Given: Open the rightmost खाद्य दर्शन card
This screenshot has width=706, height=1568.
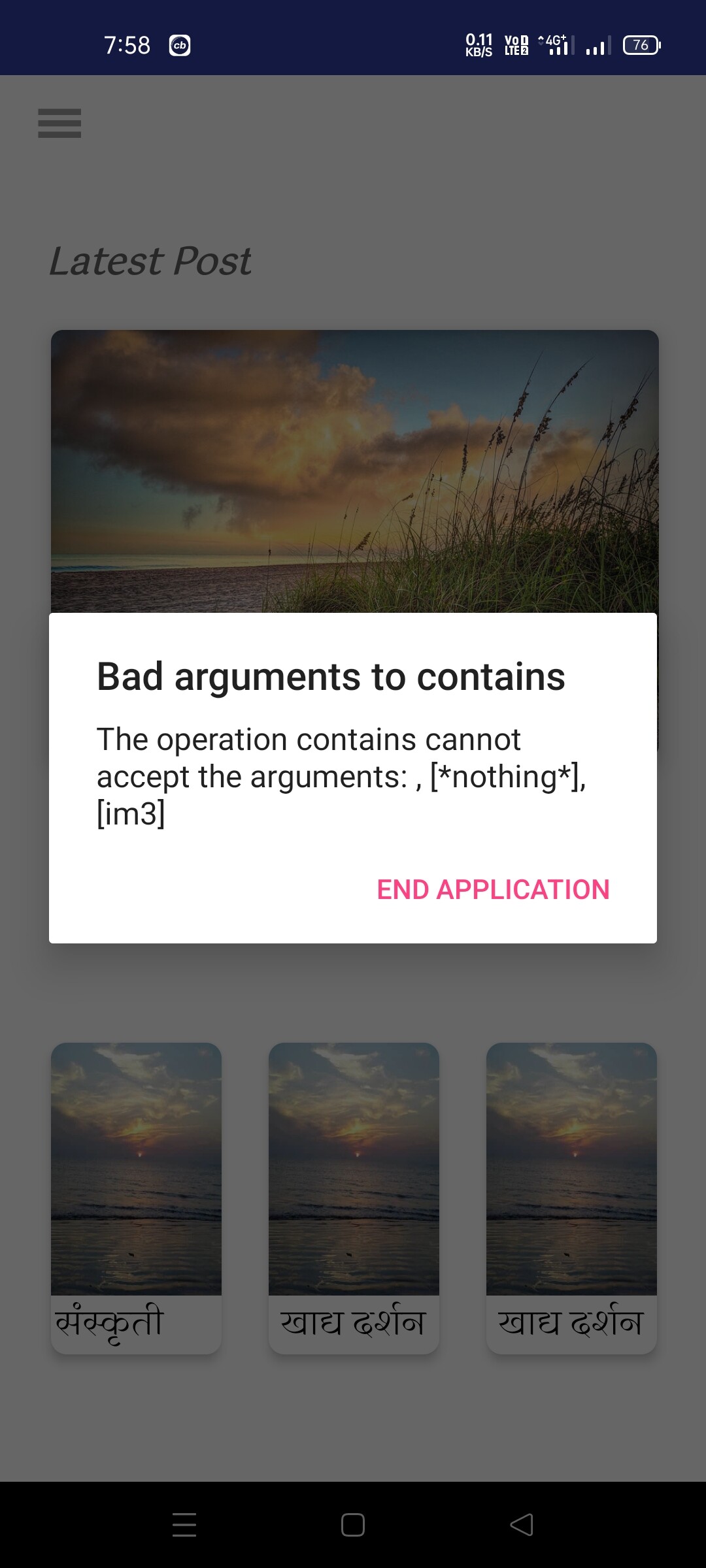Looking at the screenshot, I should coord(571,1201).
